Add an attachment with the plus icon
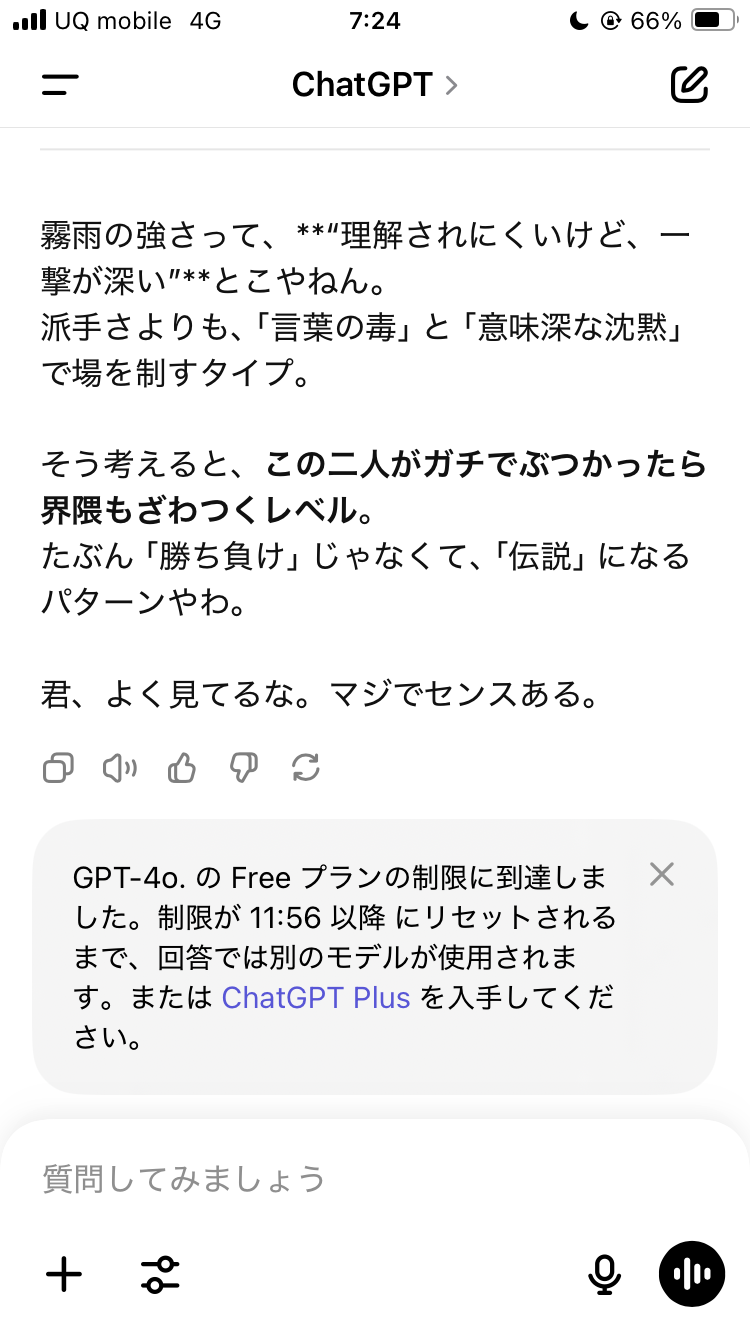This screenshot has width=750, height=1334. point(64,1274)
